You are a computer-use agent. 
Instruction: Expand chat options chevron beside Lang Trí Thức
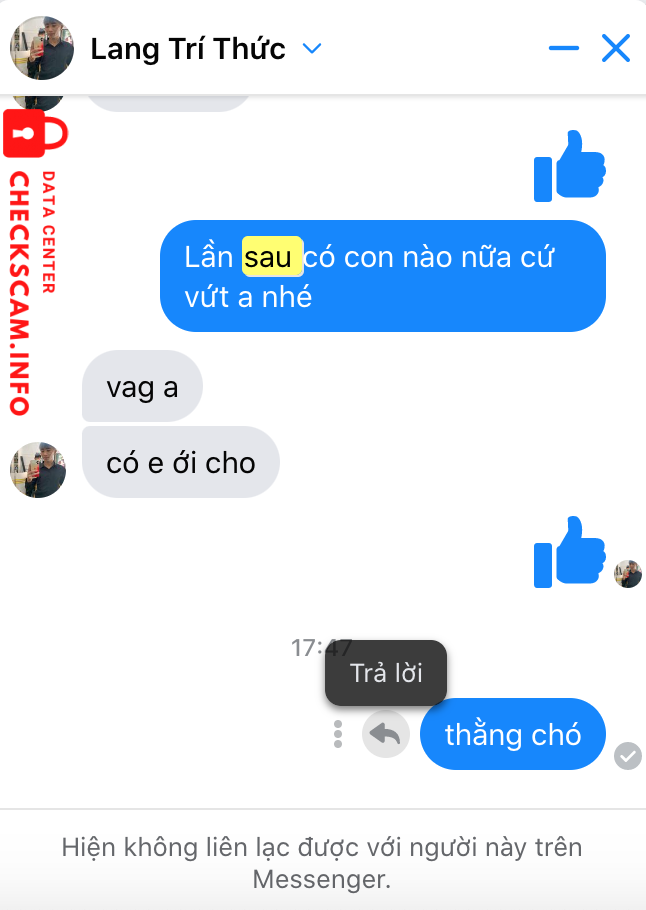pyautogui.click(x=312, y=48)
